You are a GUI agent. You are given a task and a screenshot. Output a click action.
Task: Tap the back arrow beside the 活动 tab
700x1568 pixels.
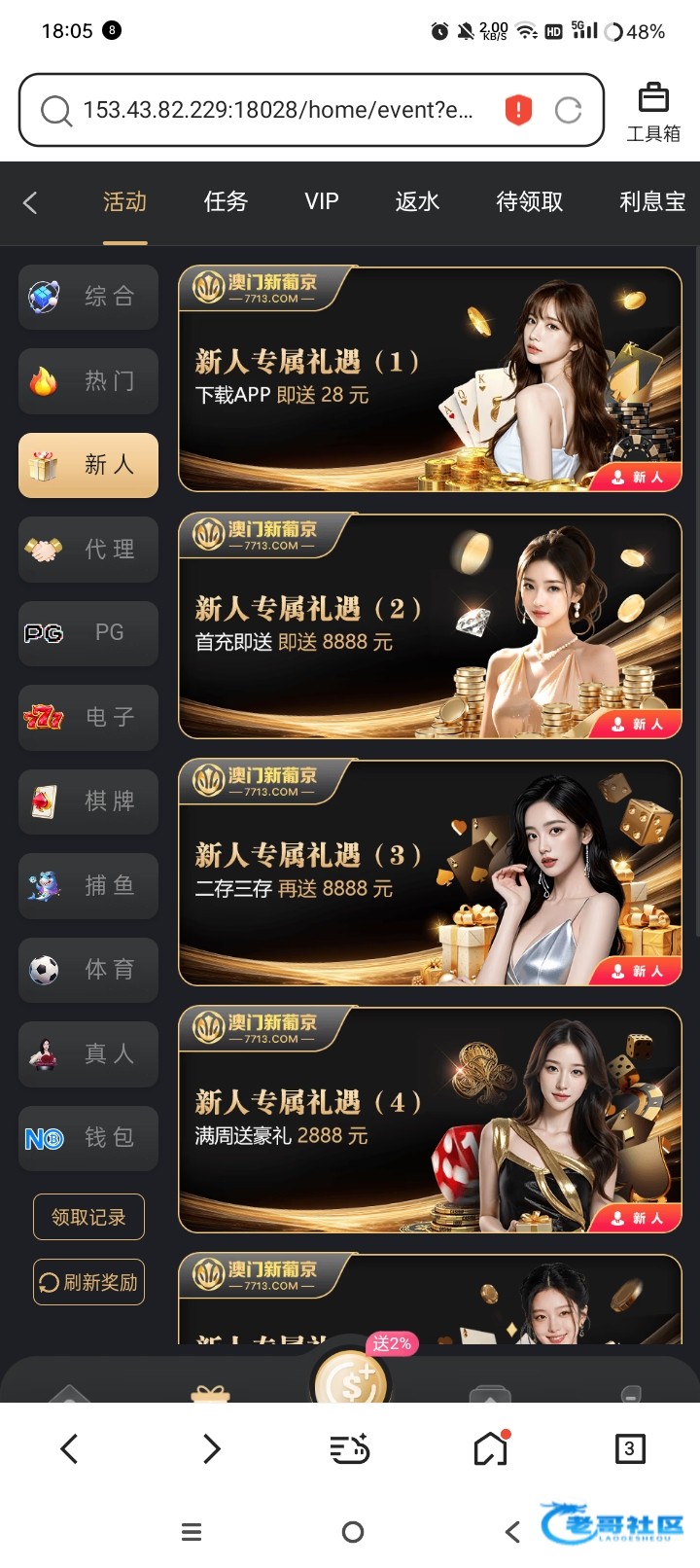point(30,202)
